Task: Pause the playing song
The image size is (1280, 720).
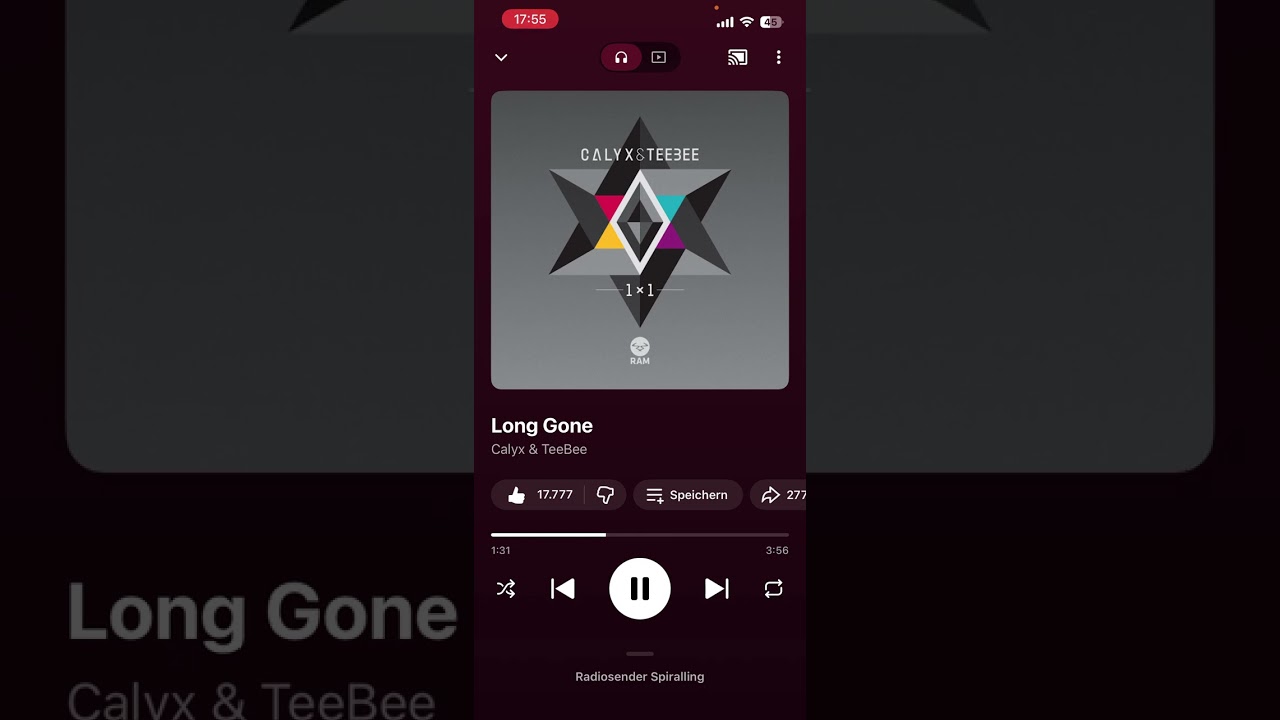Action: [x=640, y=589]
